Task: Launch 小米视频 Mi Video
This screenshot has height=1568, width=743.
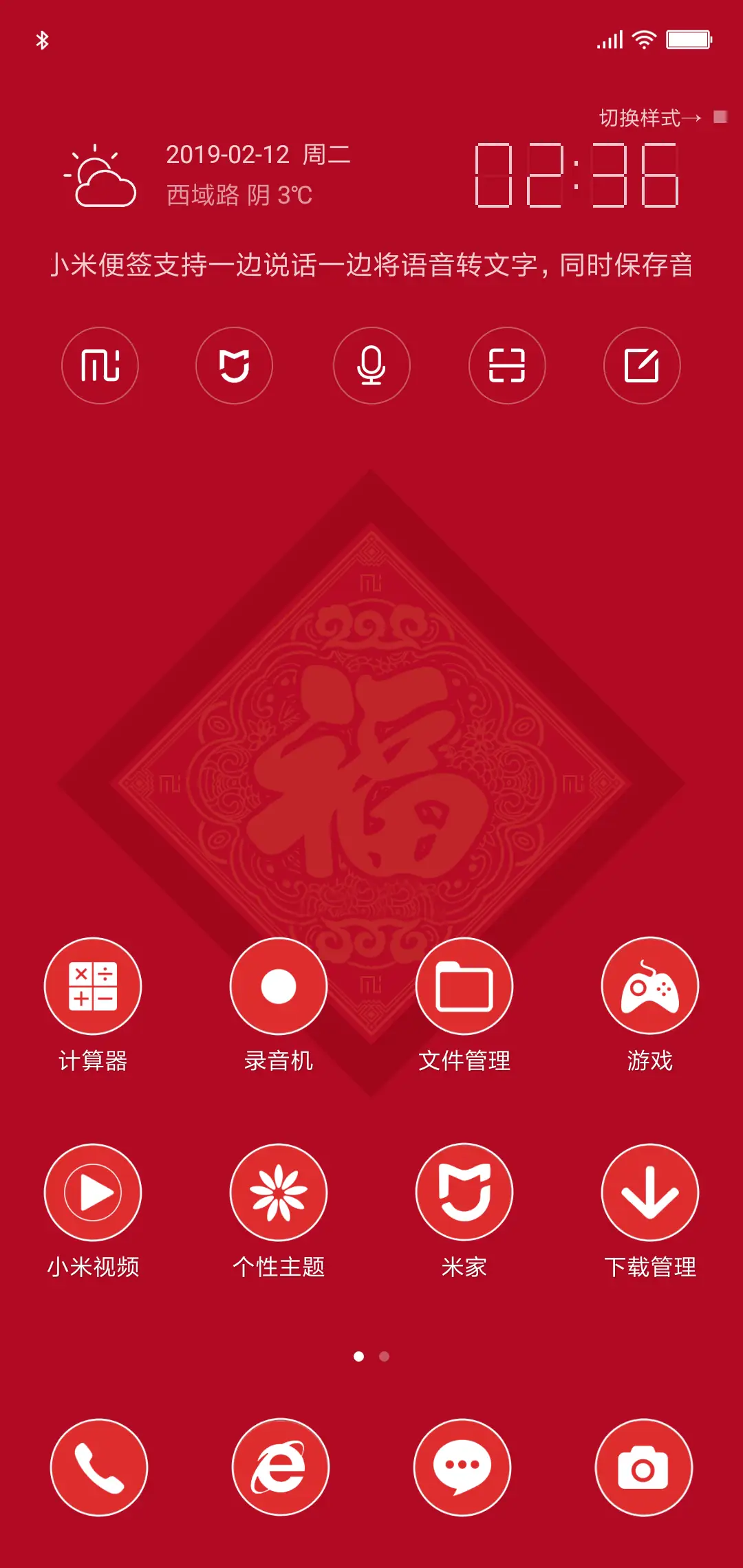Action: (92, 1192)
